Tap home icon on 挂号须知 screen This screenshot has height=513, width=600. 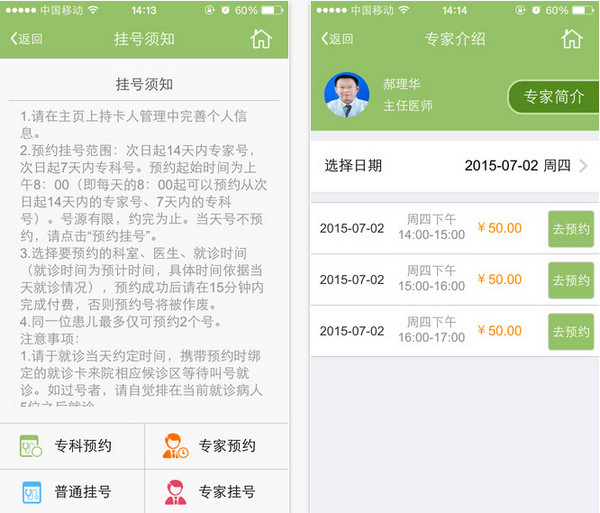coord(260,39)
